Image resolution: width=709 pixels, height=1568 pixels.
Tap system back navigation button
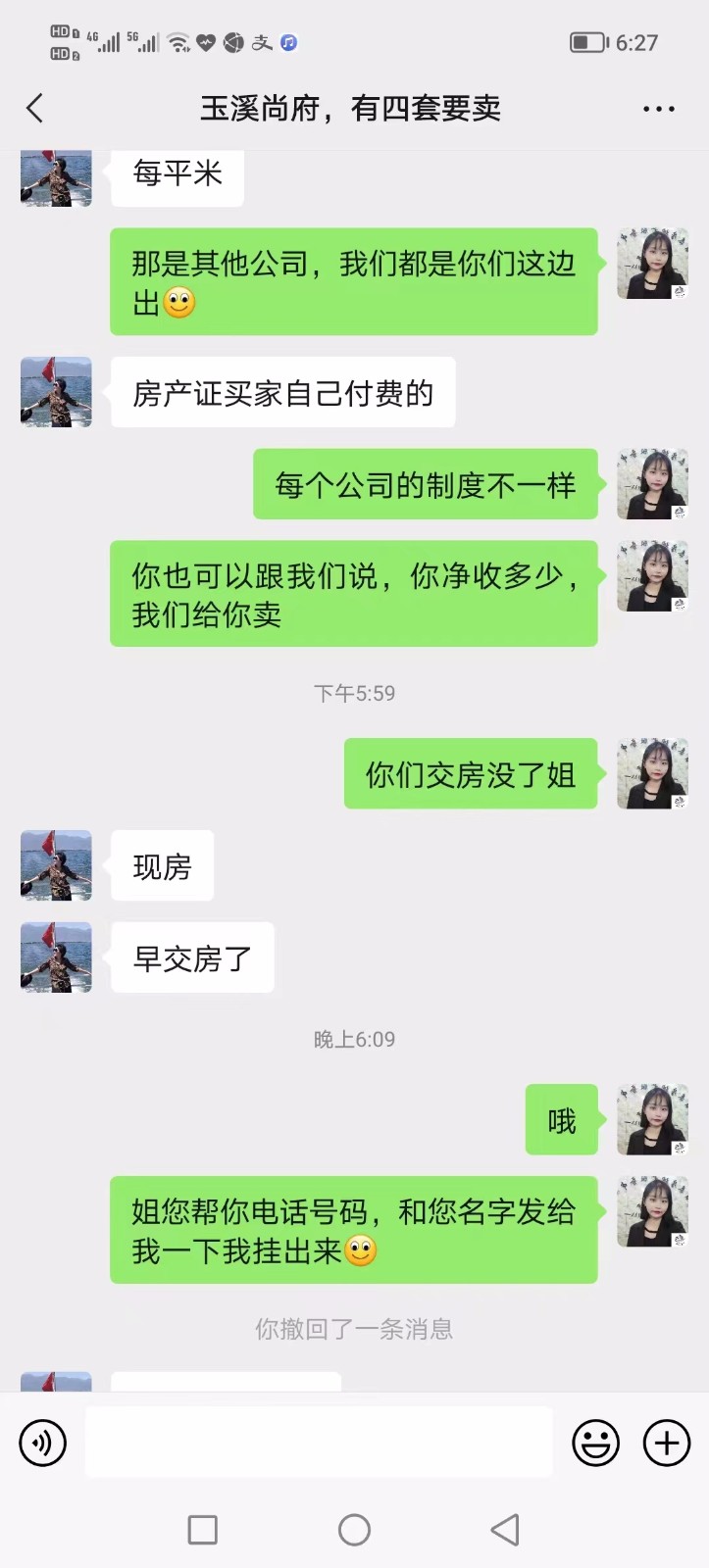click(505, 1530)
